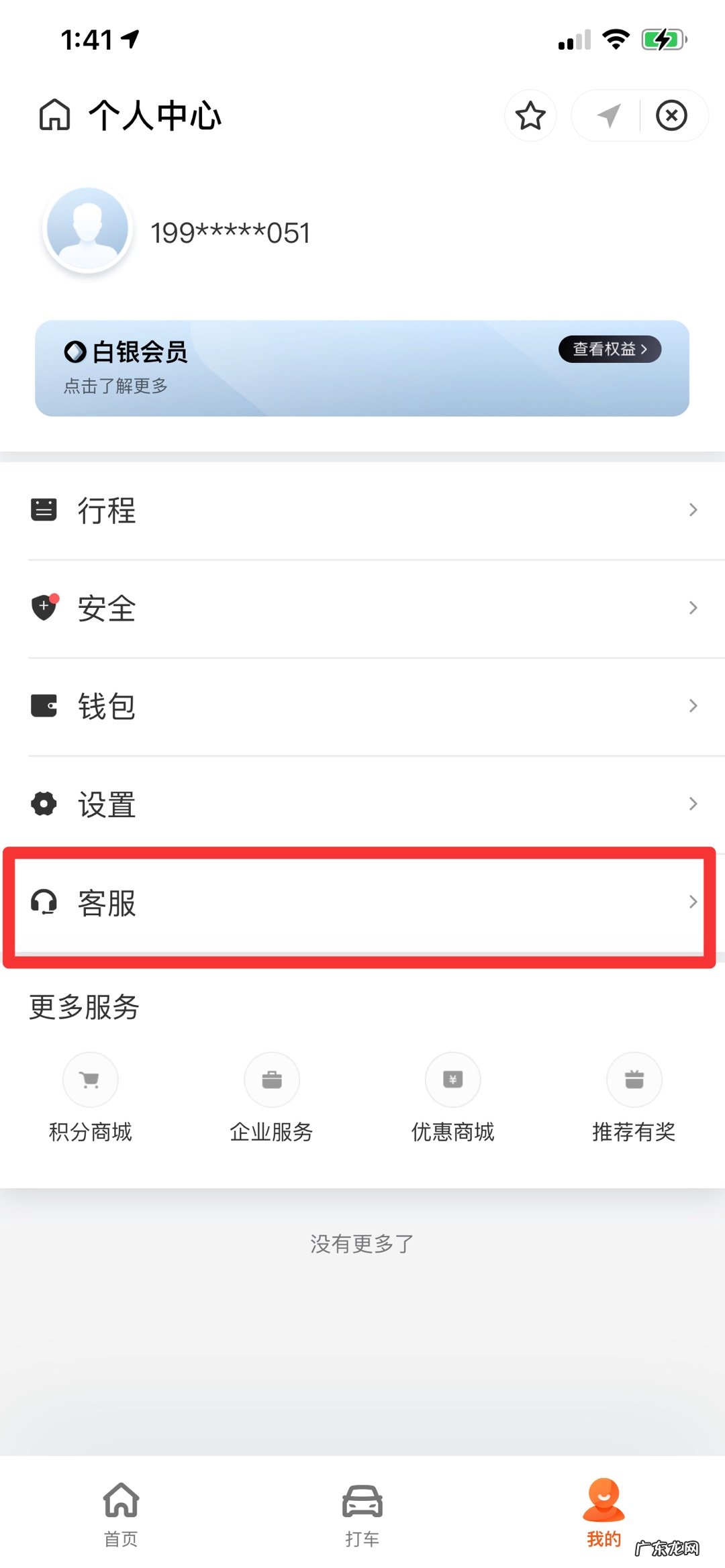Open 优惠商城 via the coupon icon
Viewport: 725px width, 1568px height.
453,1080
